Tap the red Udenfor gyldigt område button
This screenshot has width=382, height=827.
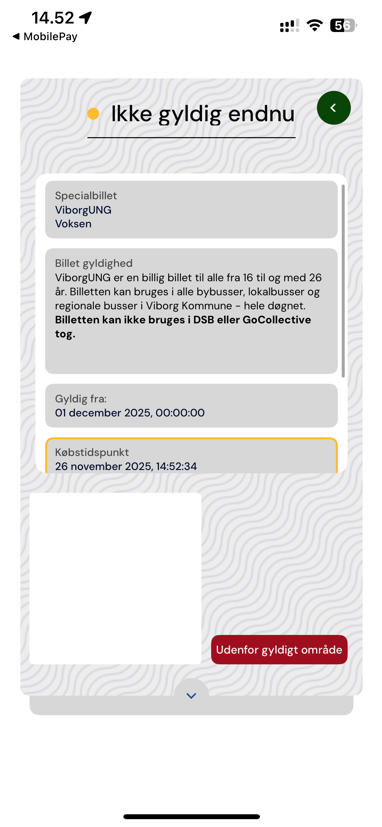click(x=279, y=649)
